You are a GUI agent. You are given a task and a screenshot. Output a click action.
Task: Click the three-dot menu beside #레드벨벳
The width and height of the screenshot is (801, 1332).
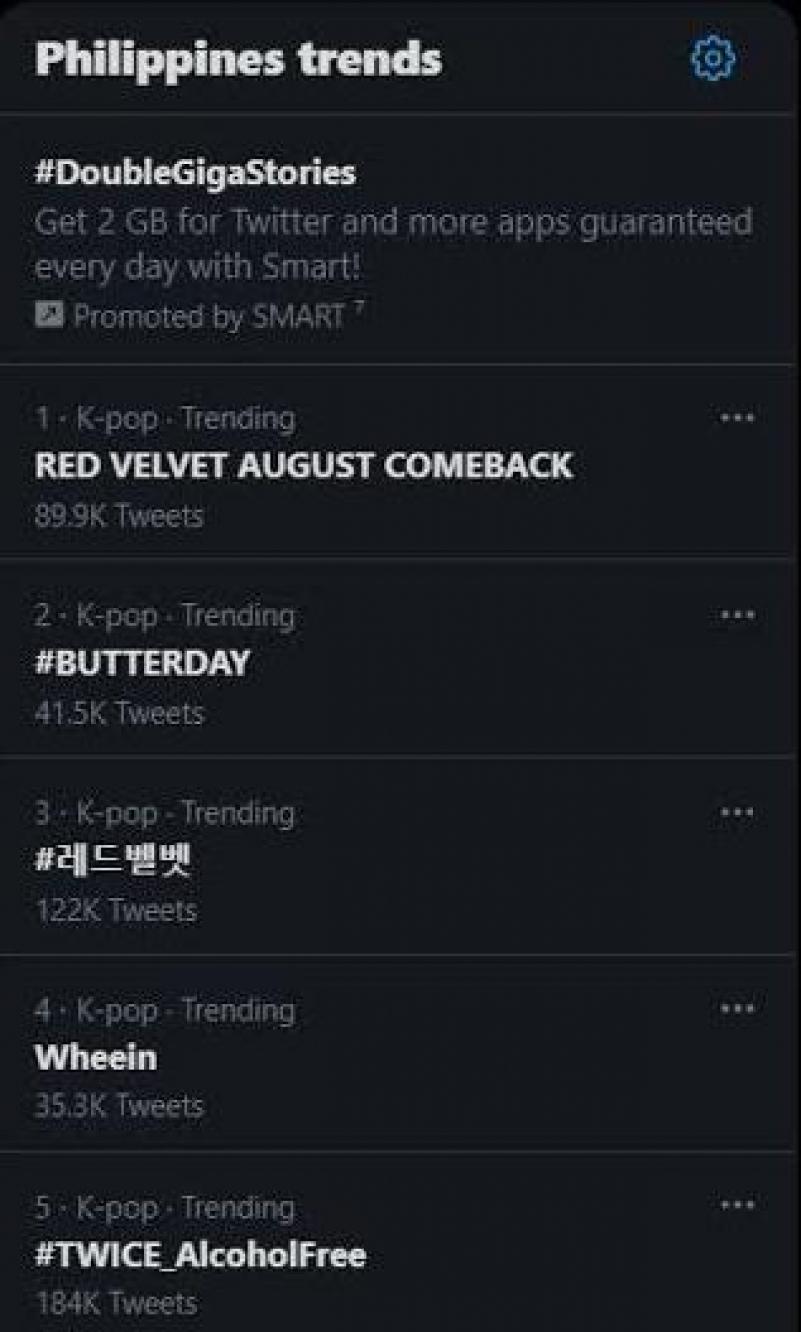[736, 813]
